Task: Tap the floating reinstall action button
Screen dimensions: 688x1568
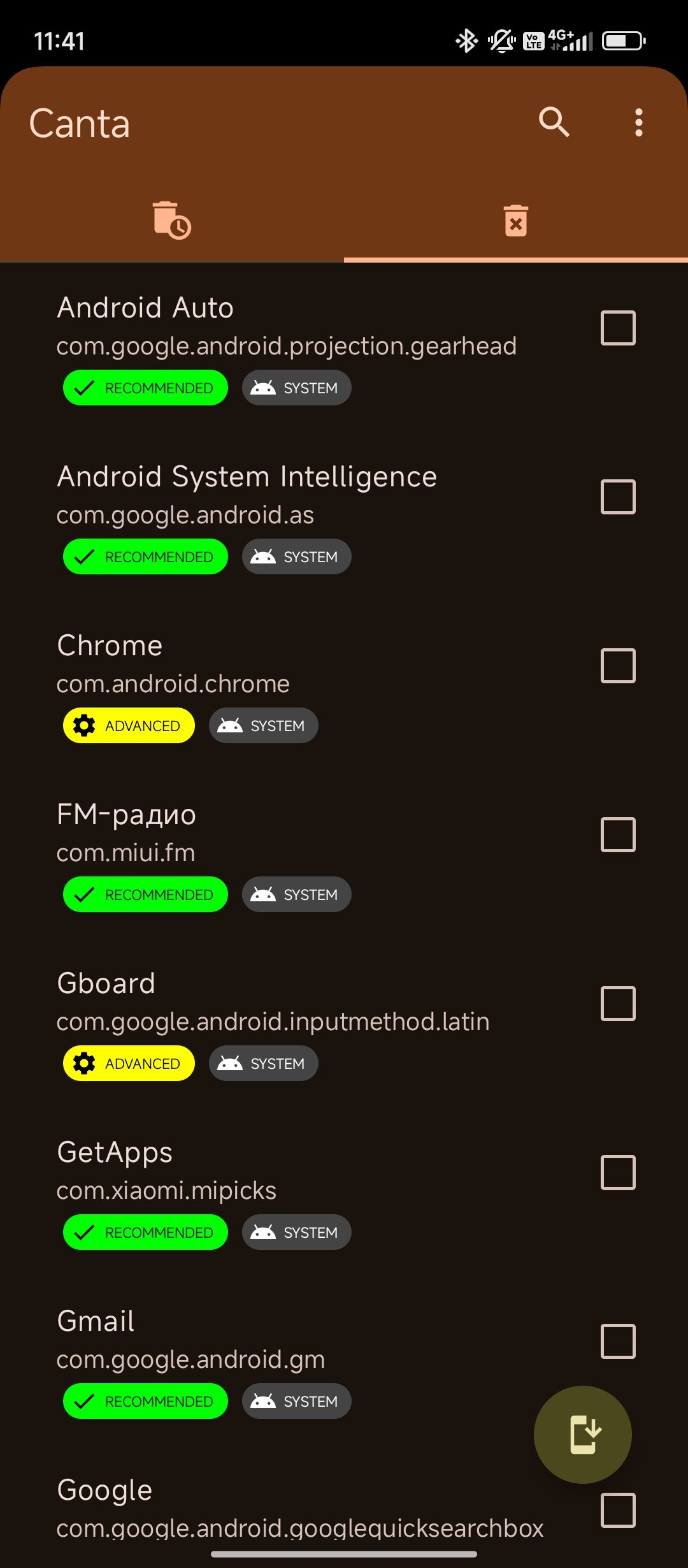Action: point(583,1435)
